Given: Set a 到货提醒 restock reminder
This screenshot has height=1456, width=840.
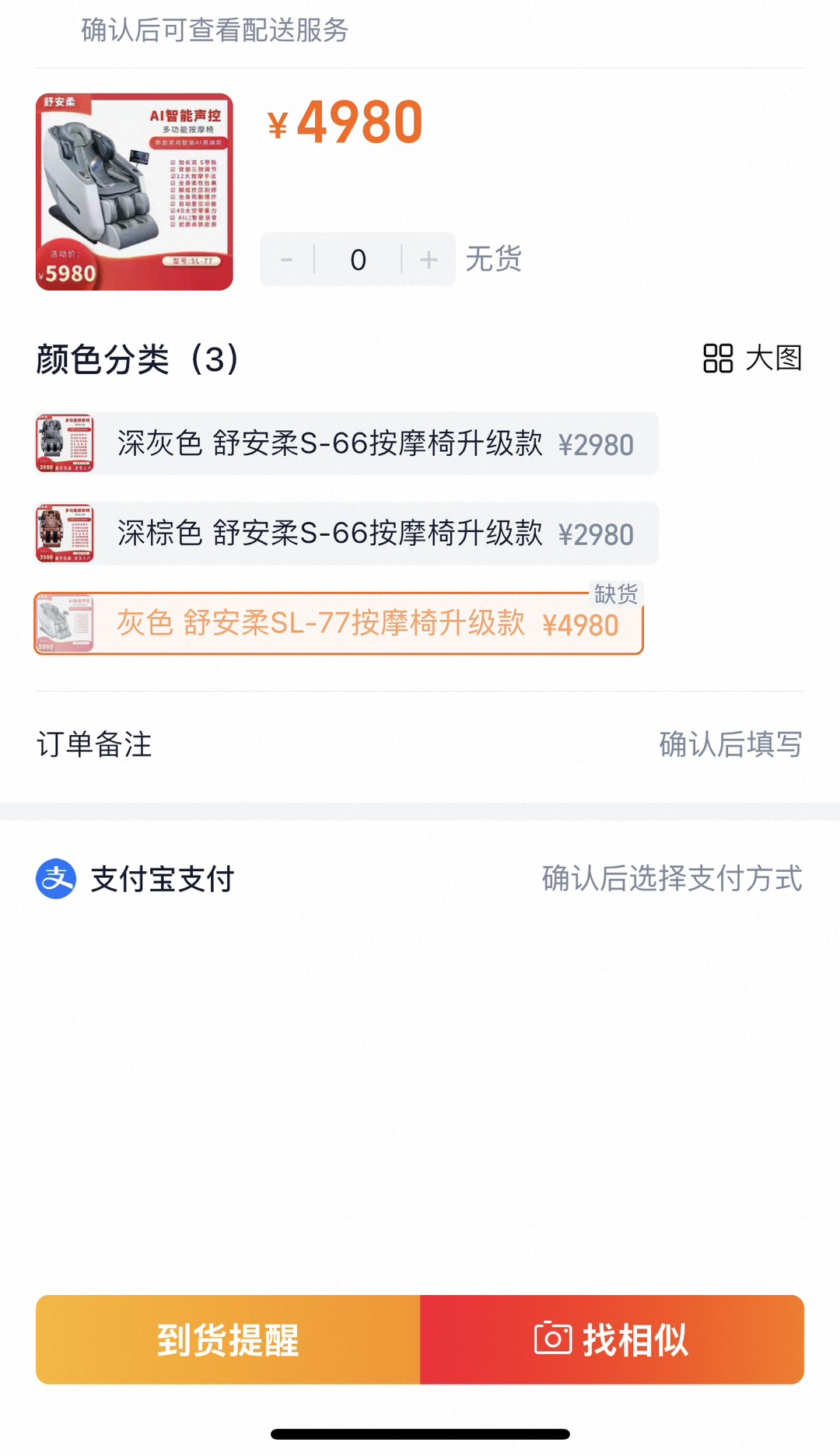Looking at the screenshot, I should 228,1339.
